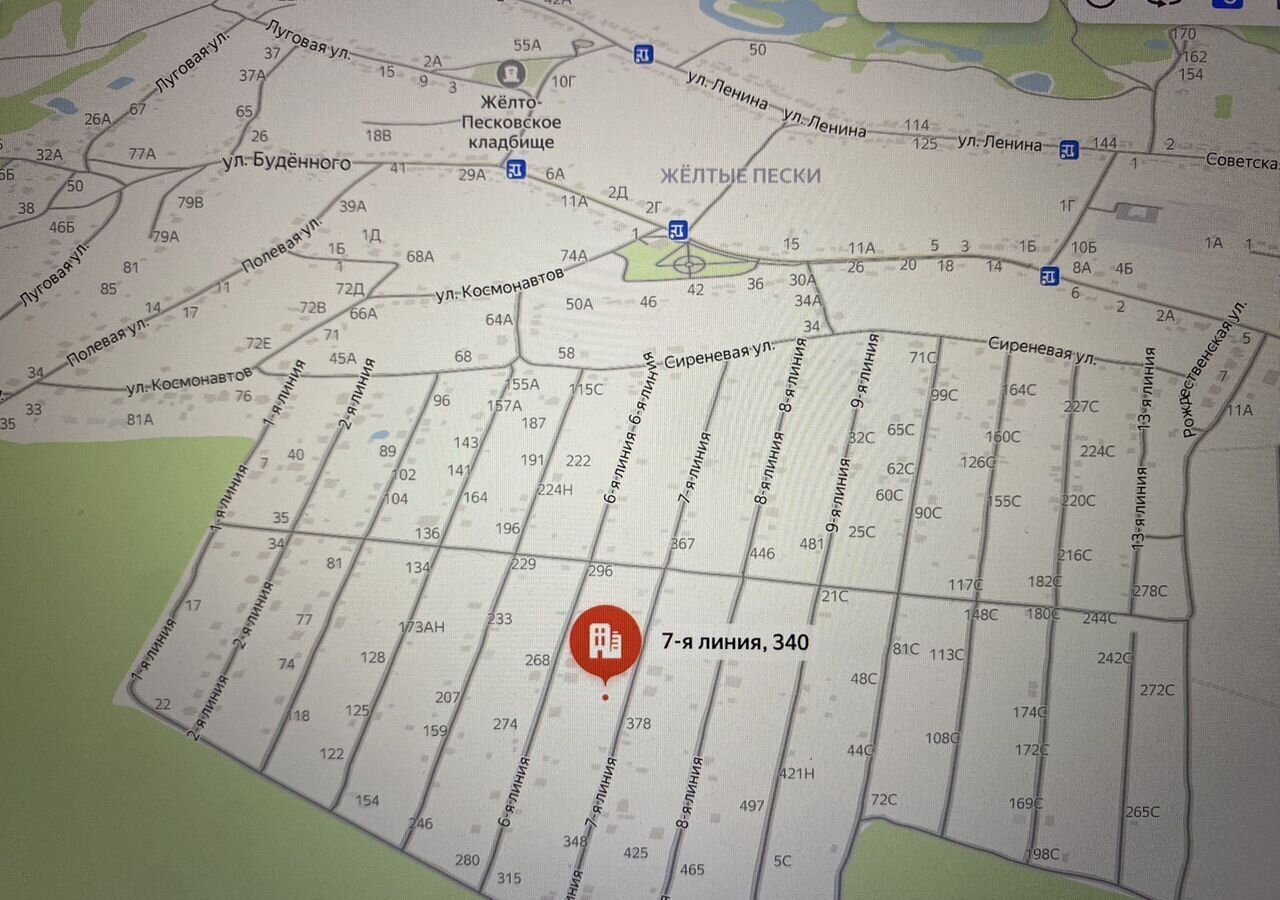Select the bus stop below Жёлто-Песковское кладбище
Screen dimensions: 1280x900
point(516,169)
